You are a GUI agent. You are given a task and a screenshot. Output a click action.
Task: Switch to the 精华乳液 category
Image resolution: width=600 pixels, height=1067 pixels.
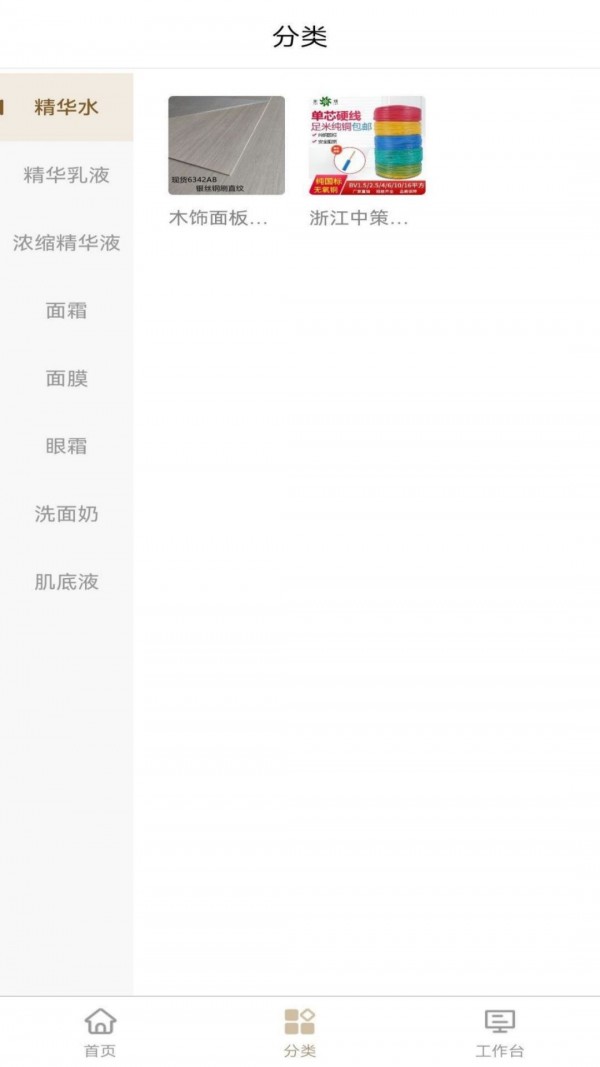(66, 175)
